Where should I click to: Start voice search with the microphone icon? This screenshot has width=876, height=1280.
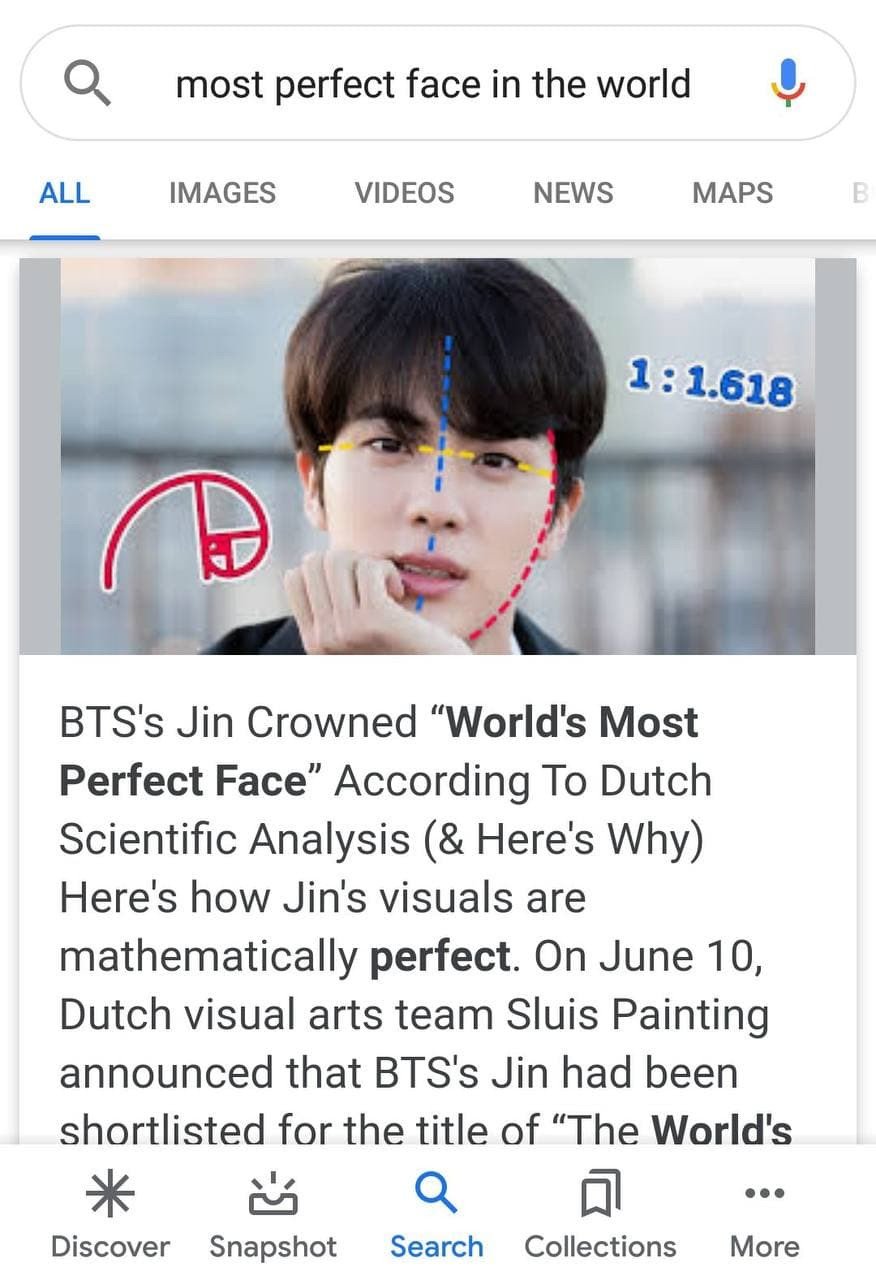(x=788, y=83)
